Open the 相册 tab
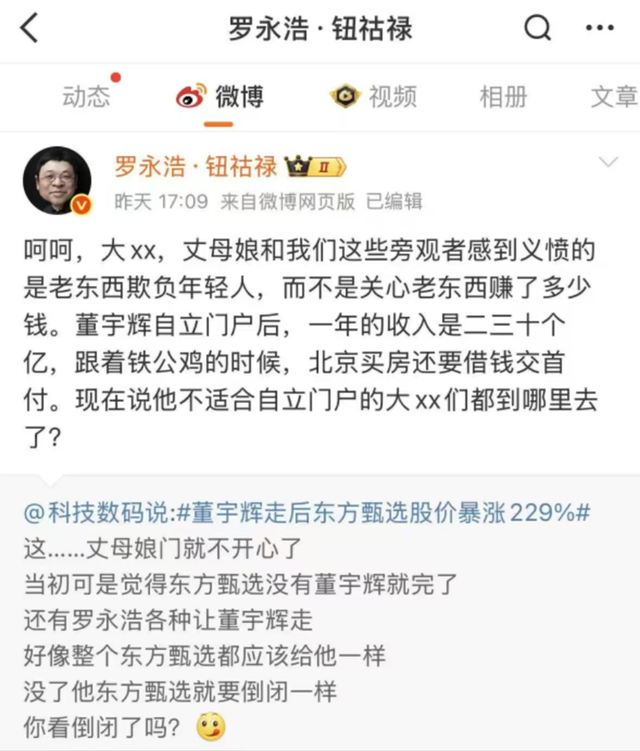The image size is (640, 751). click(x=504, y=96)
